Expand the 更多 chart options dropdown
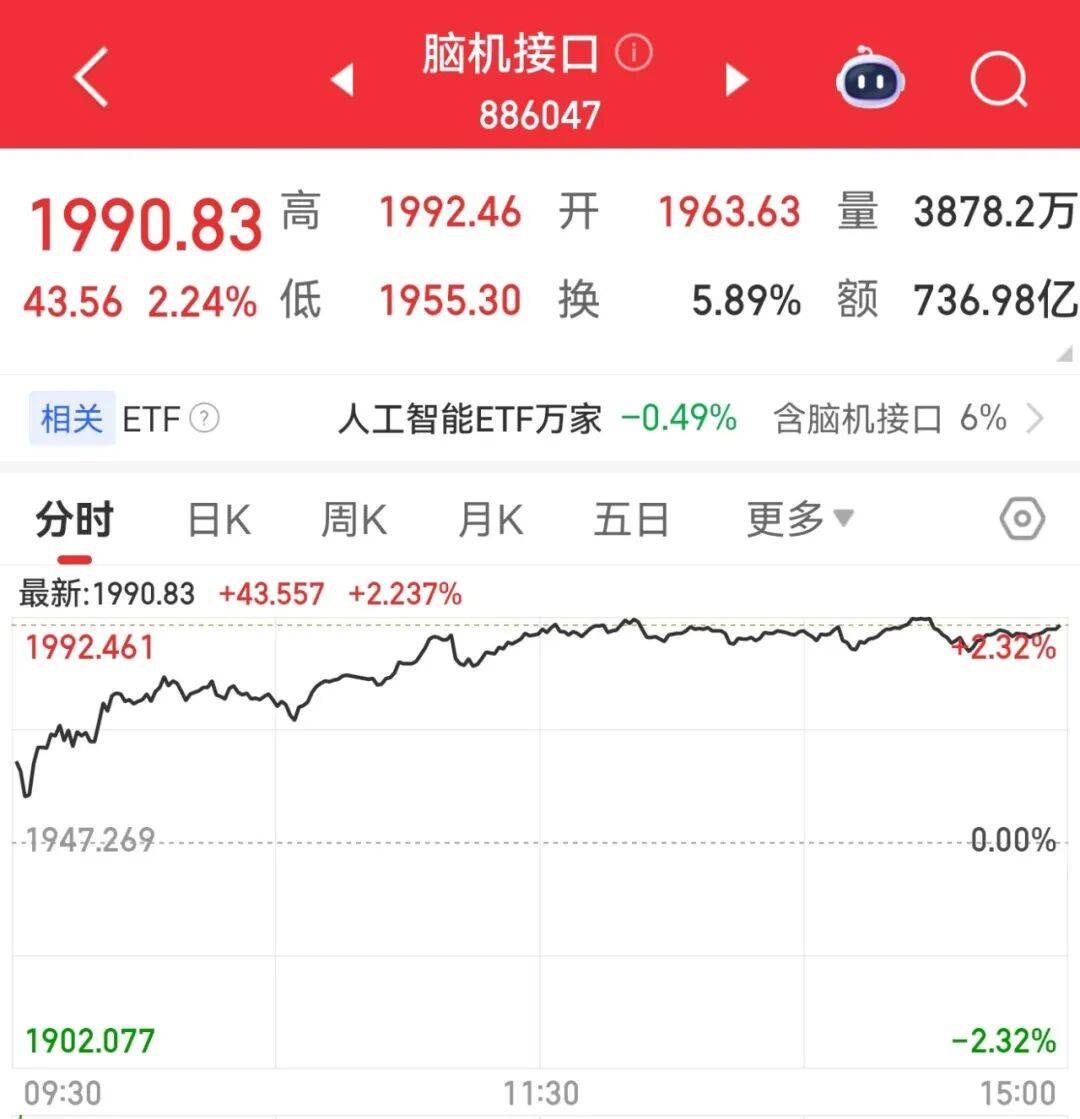The width and height of the screenshot is (1080, 1119). pos(799,519)
